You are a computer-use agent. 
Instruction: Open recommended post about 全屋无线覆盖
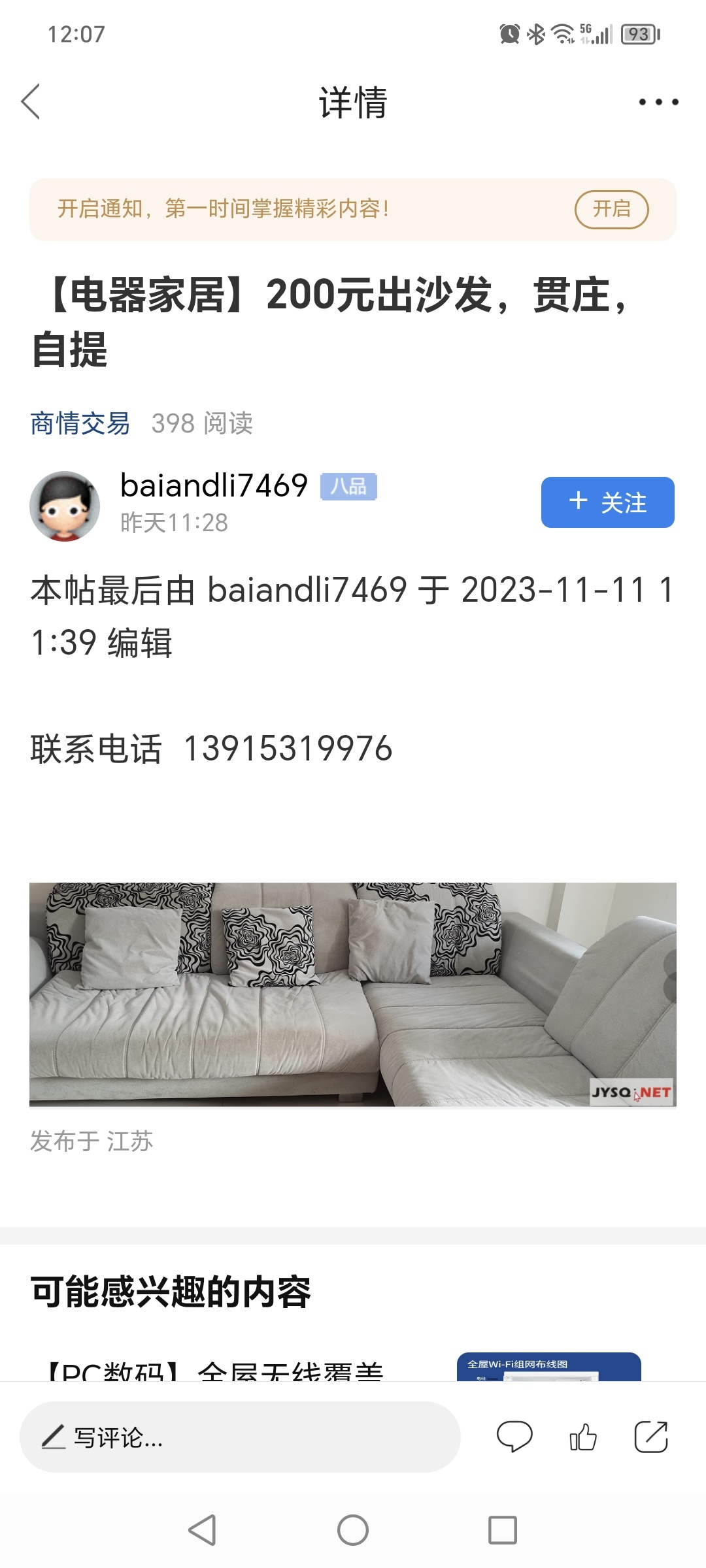216,1369
